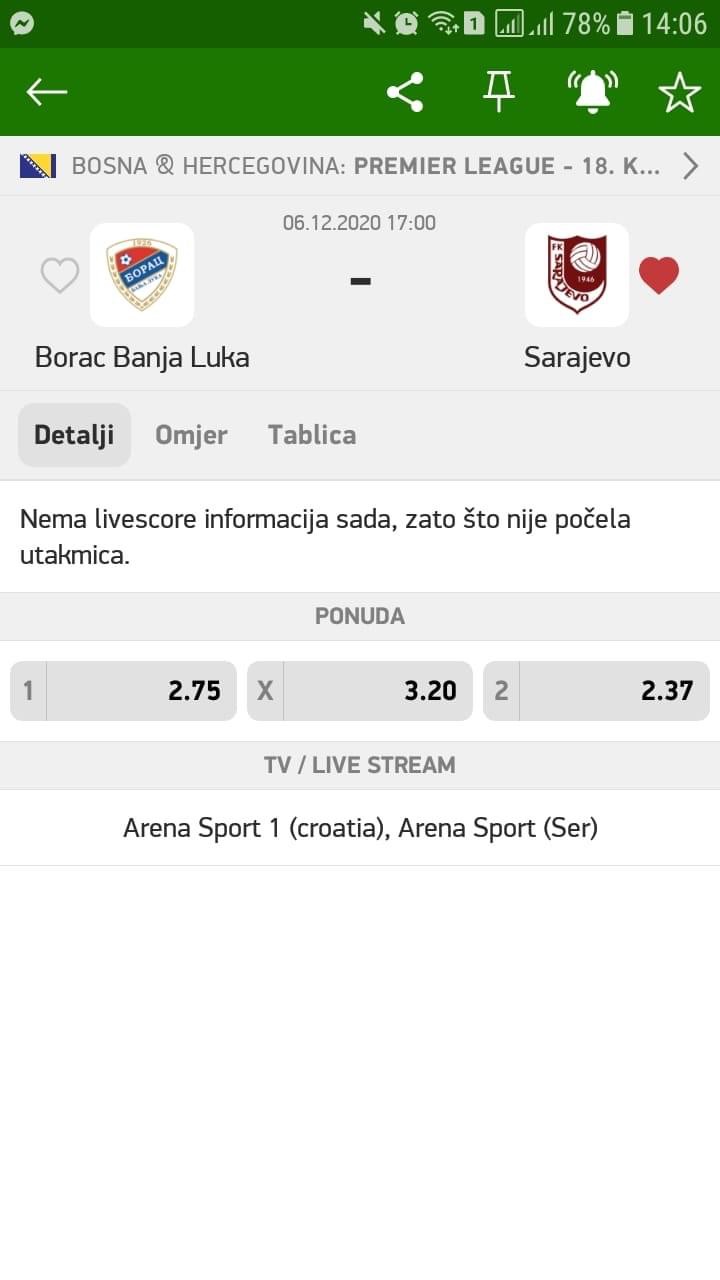Unfavorite Sarajevo using the red heart
The image size is (720, 1280).
click(659, 275)
